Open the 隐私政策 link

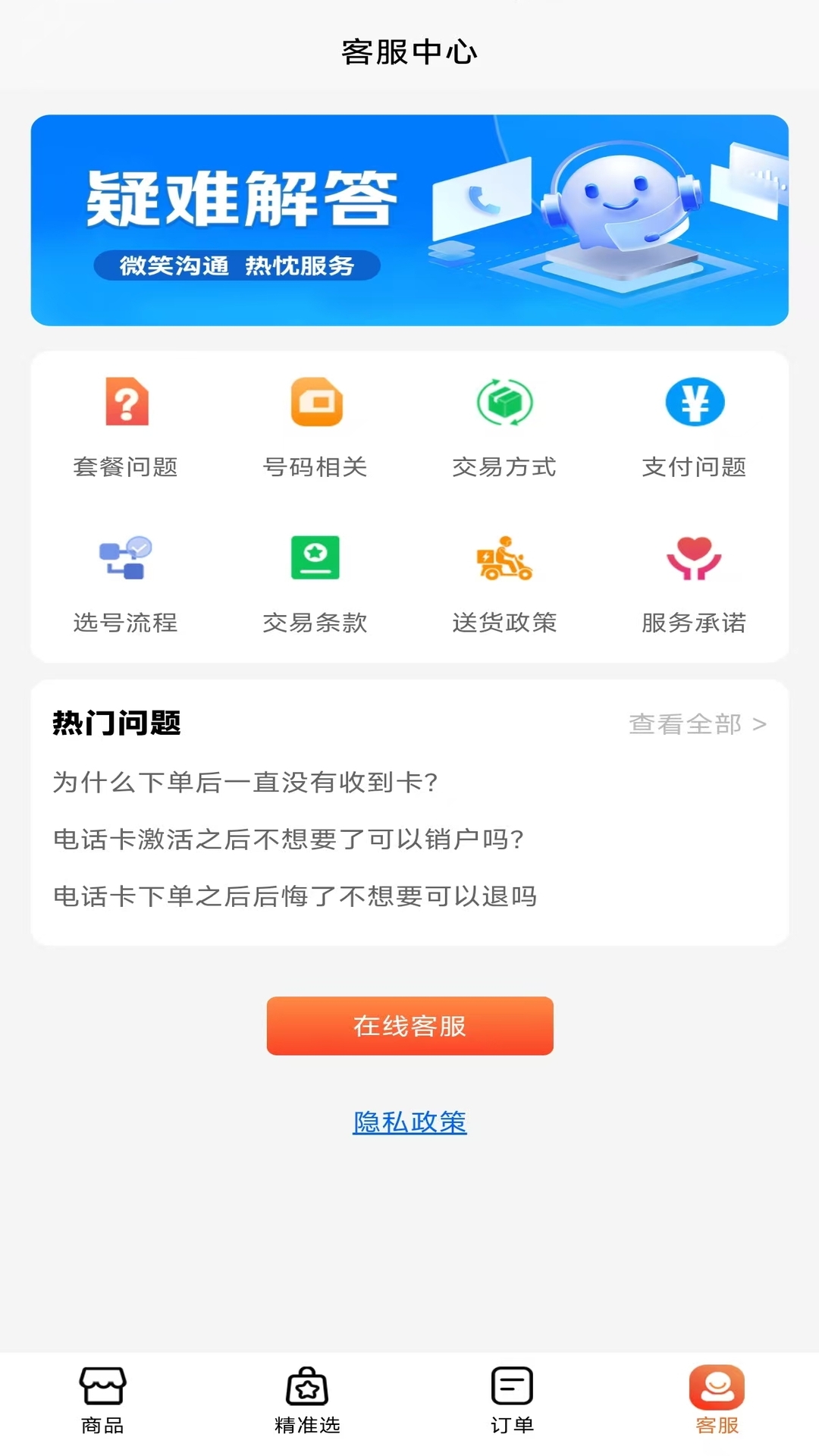pos(409,1122)
